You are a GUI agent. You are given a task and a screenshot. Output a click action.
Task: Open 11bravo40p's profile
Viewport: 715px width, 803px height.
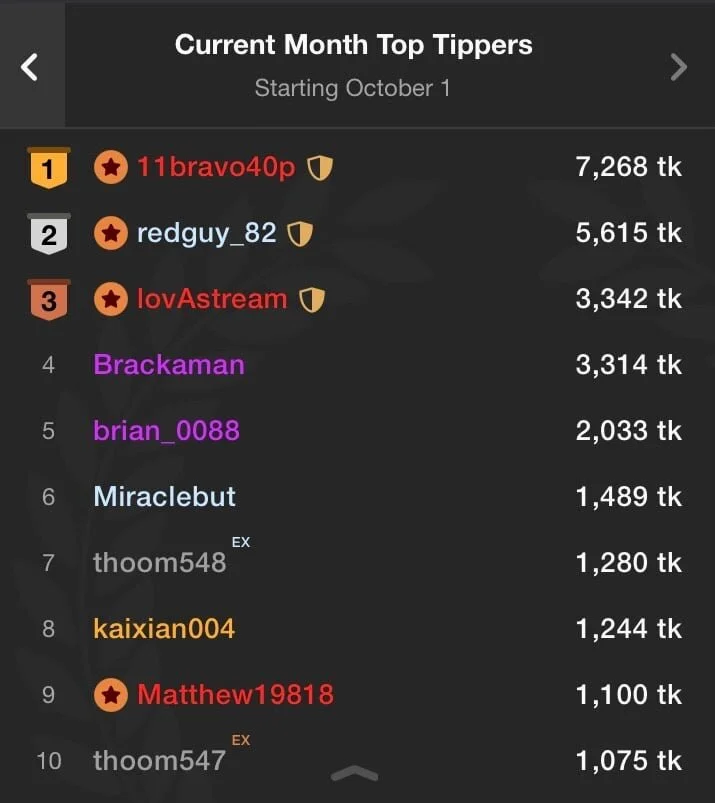pyautogui.click(x=216, y=167)
